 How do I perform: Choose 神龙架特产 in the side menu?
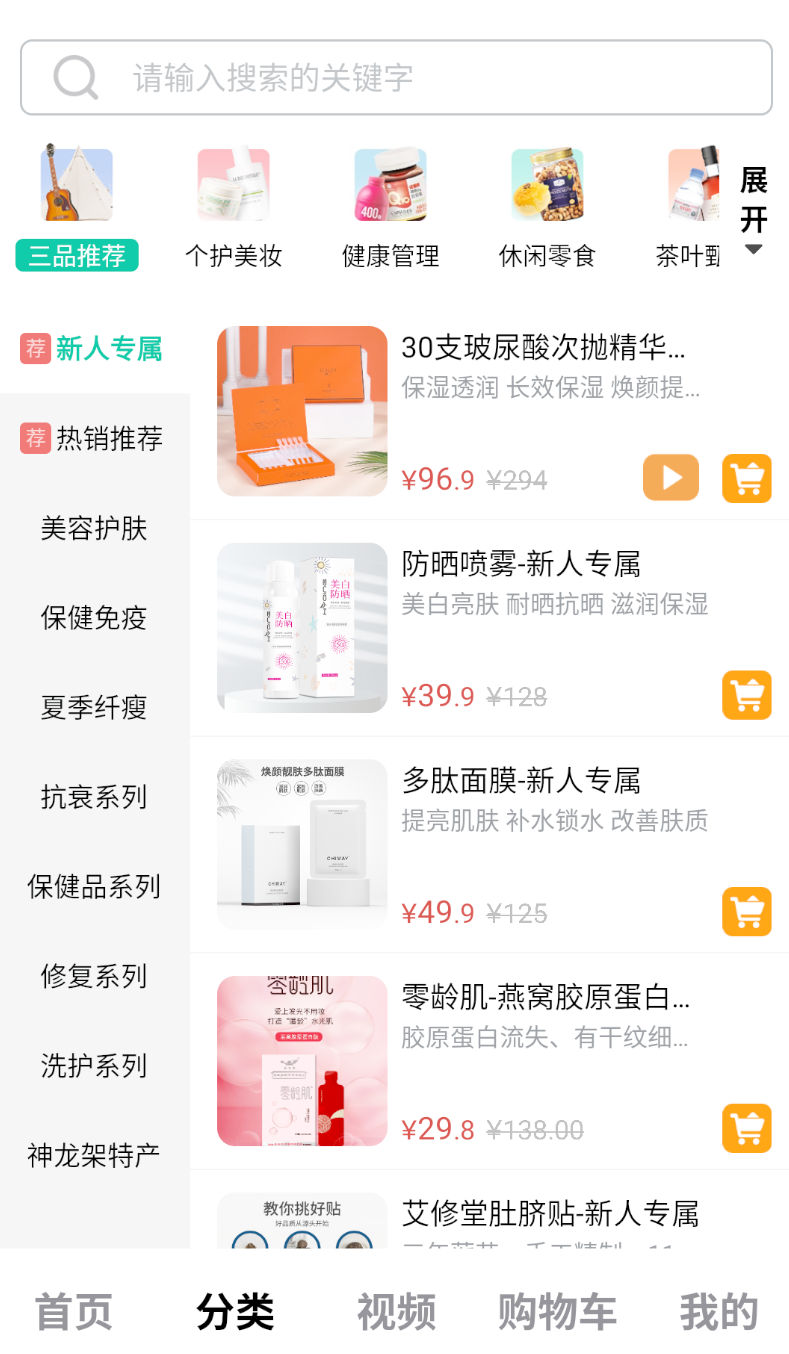[94, 1155]
